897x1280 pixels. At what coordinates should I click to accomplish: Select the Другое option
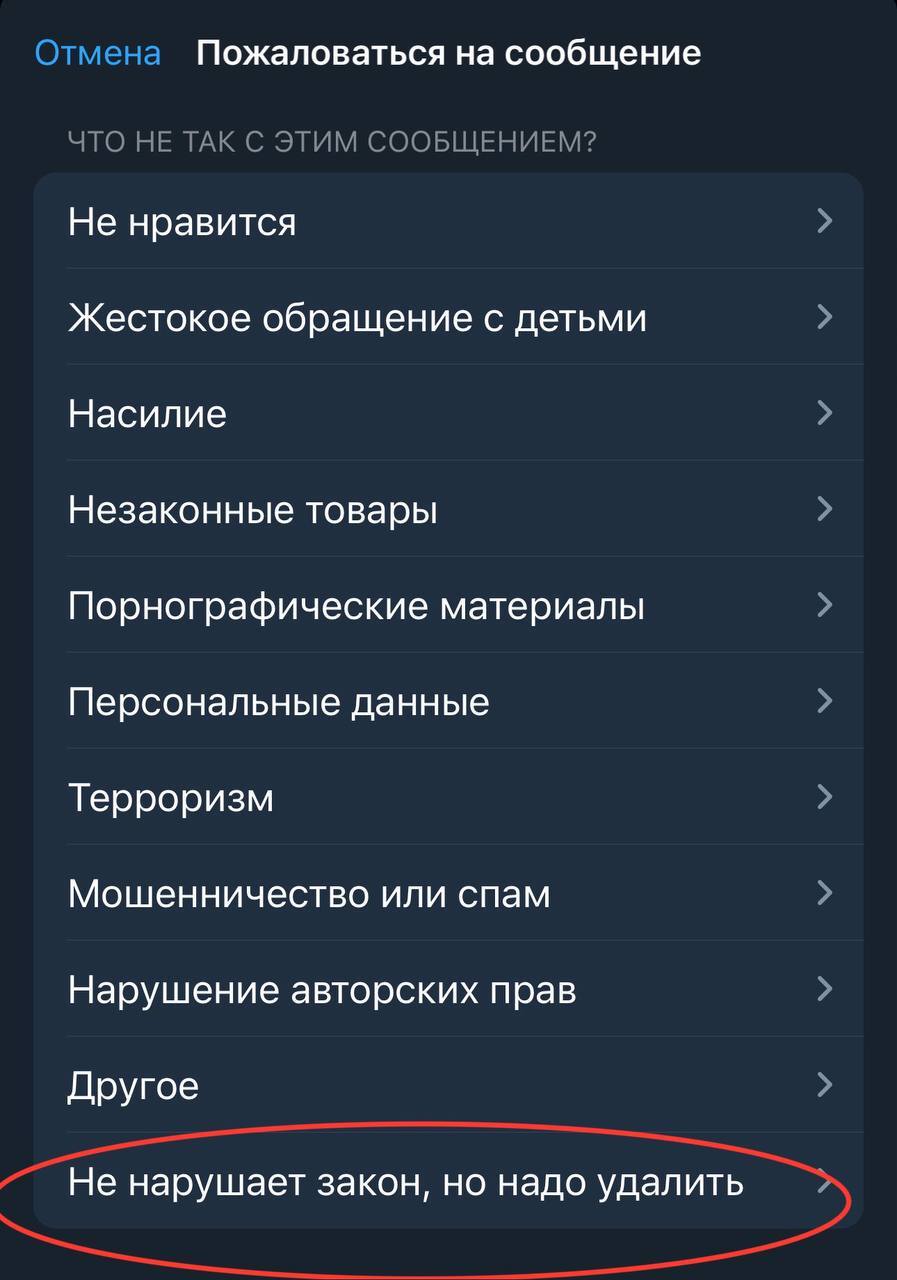(x=447, y=1086)
